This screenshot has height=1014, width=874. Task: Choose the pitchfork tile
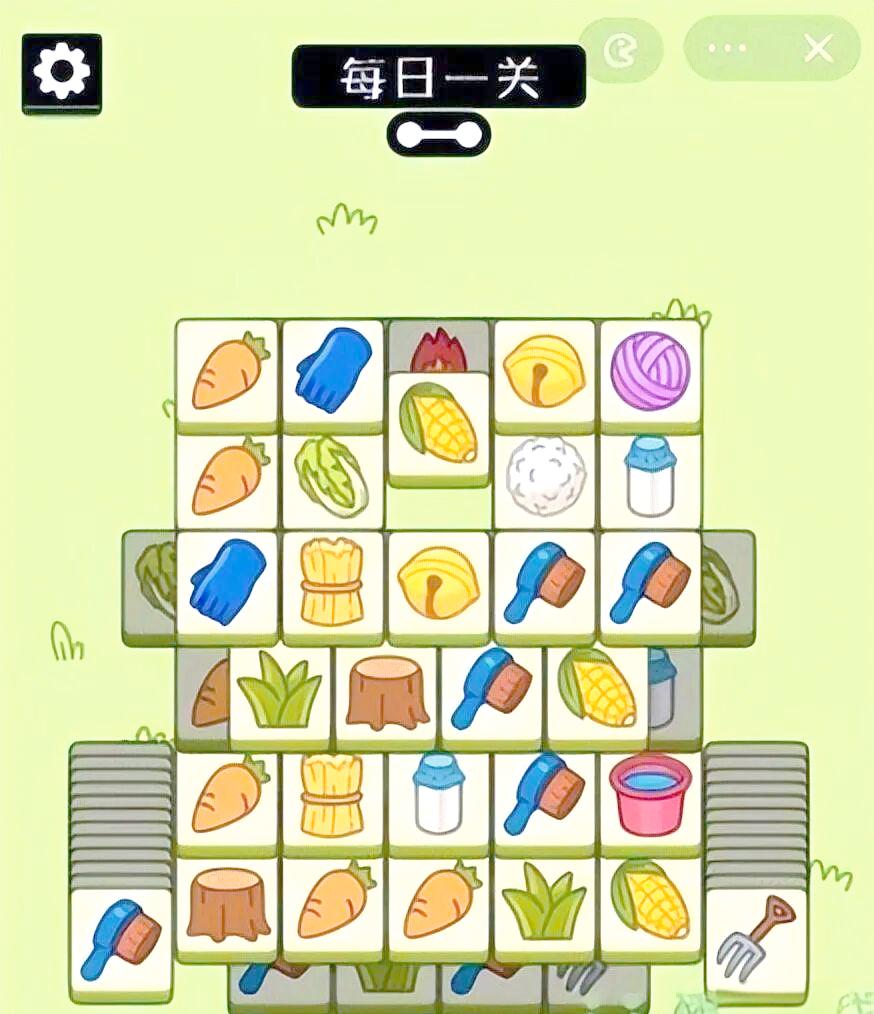pyautogui.click(x=756, y=939)
